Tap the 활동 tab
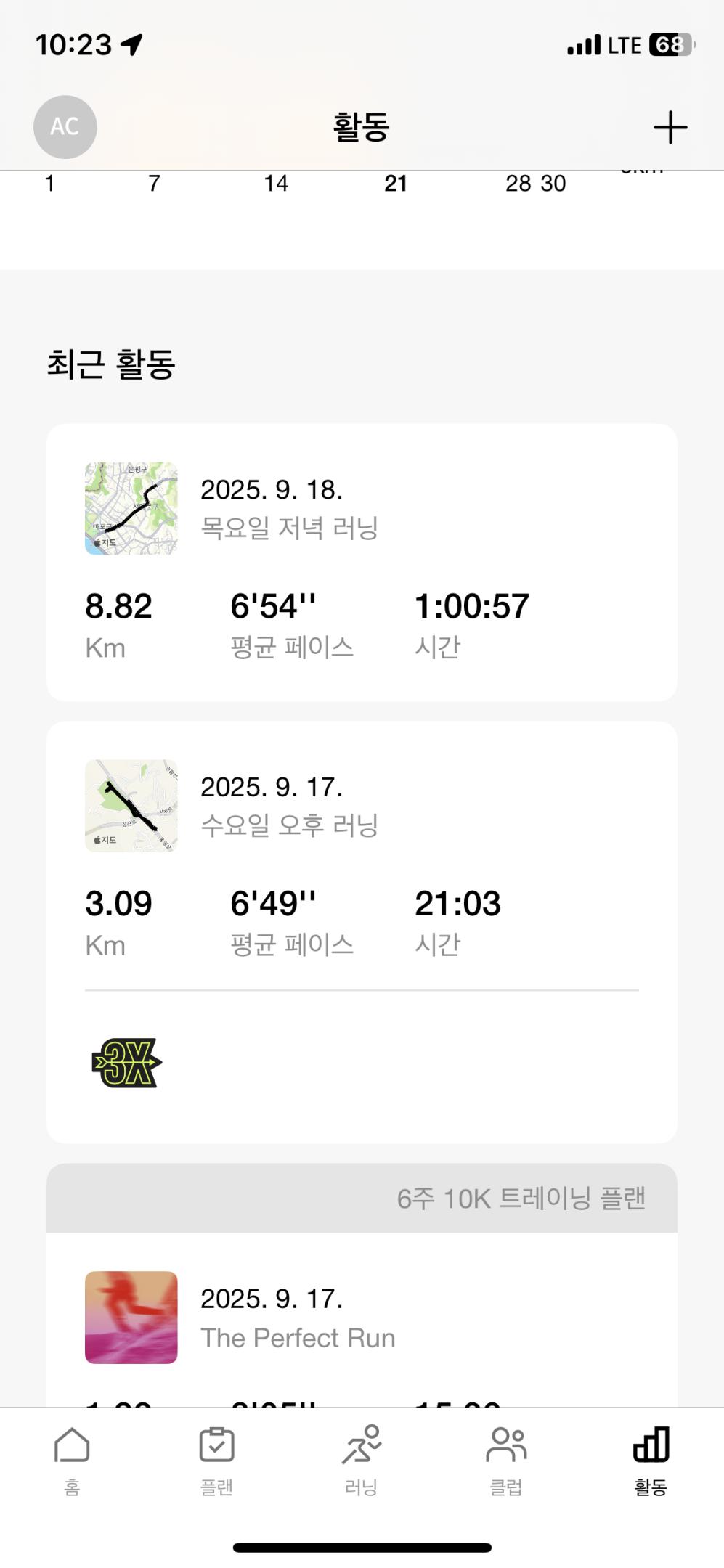 click(651, 1461)
